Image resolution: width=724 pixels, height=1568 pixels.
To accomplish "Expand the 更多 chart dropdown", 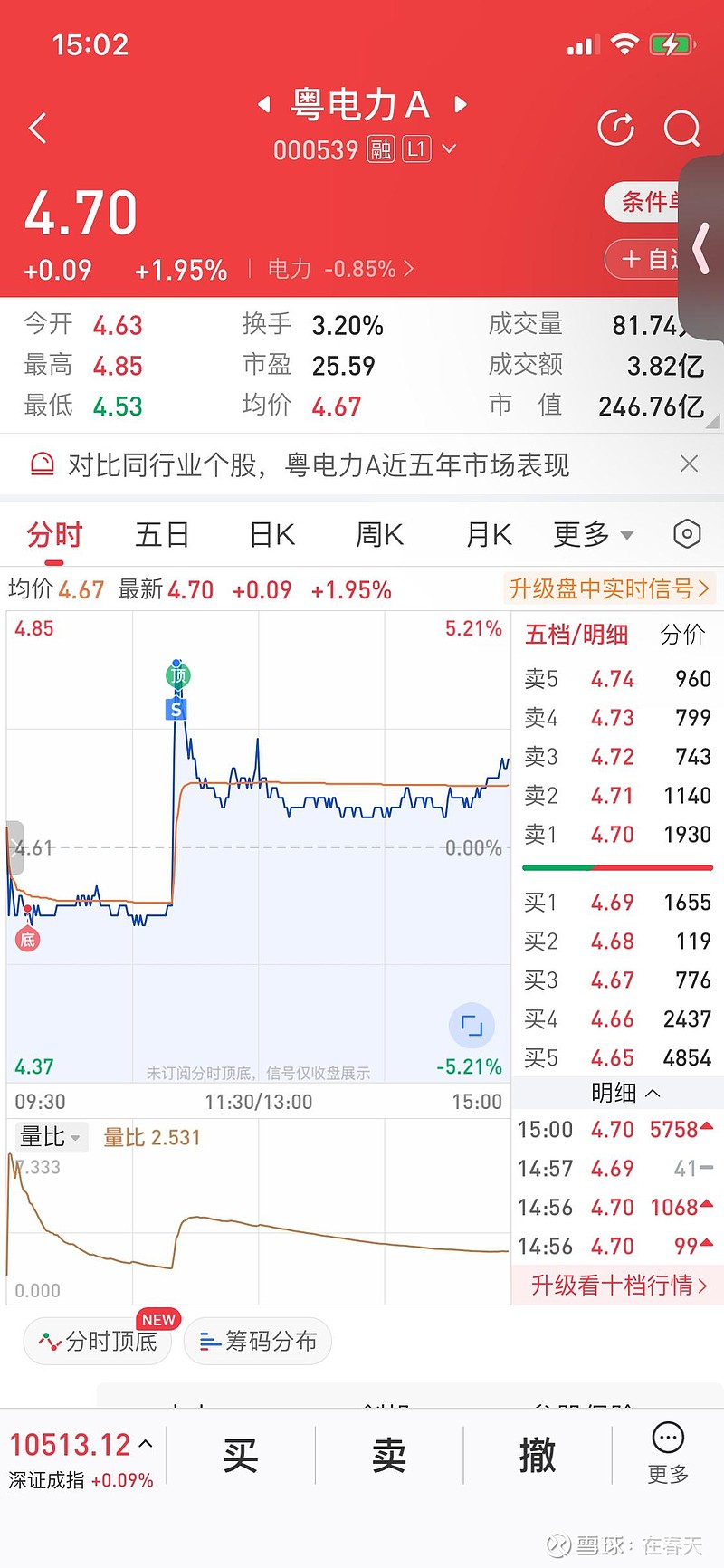I will click(594, 535).
